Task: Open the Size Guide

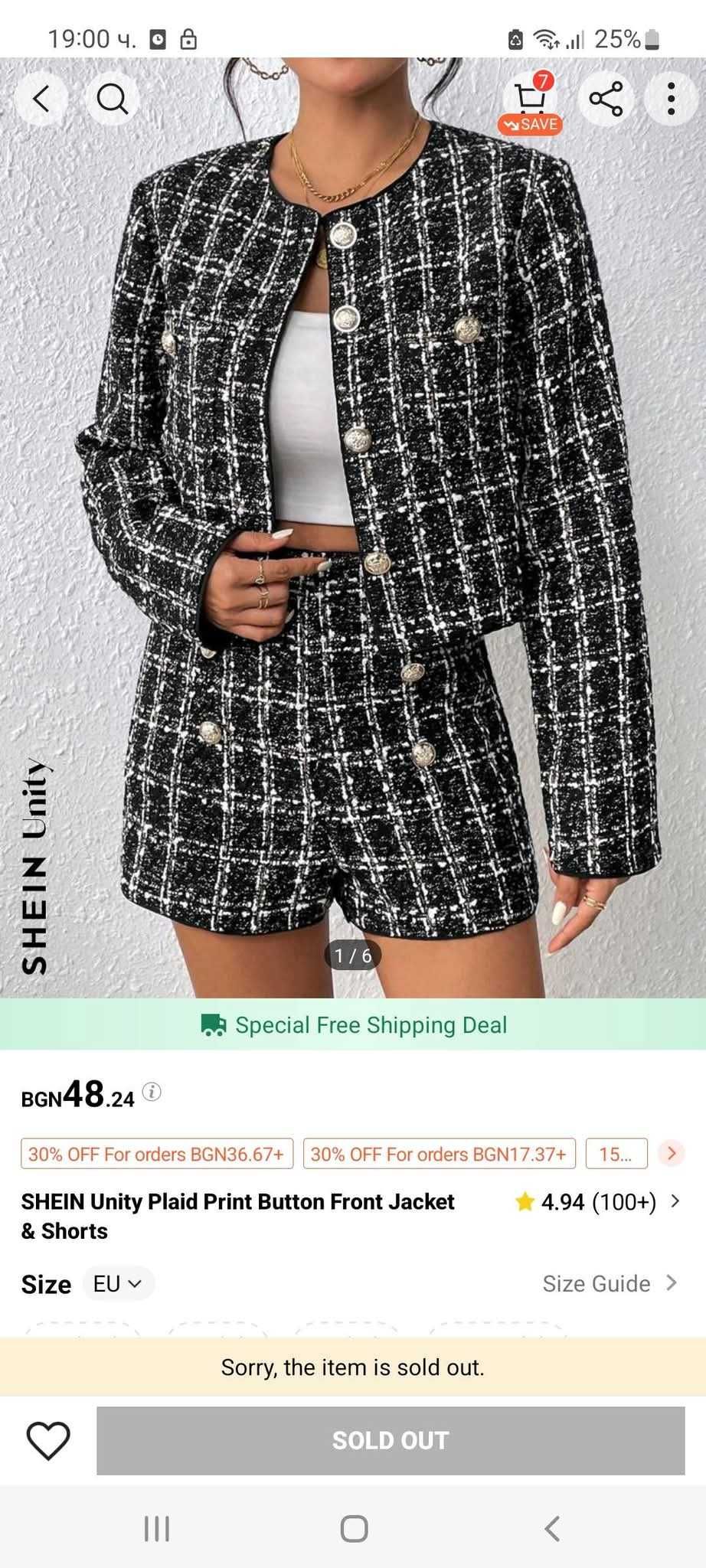Action: [x=610, y=1284]
